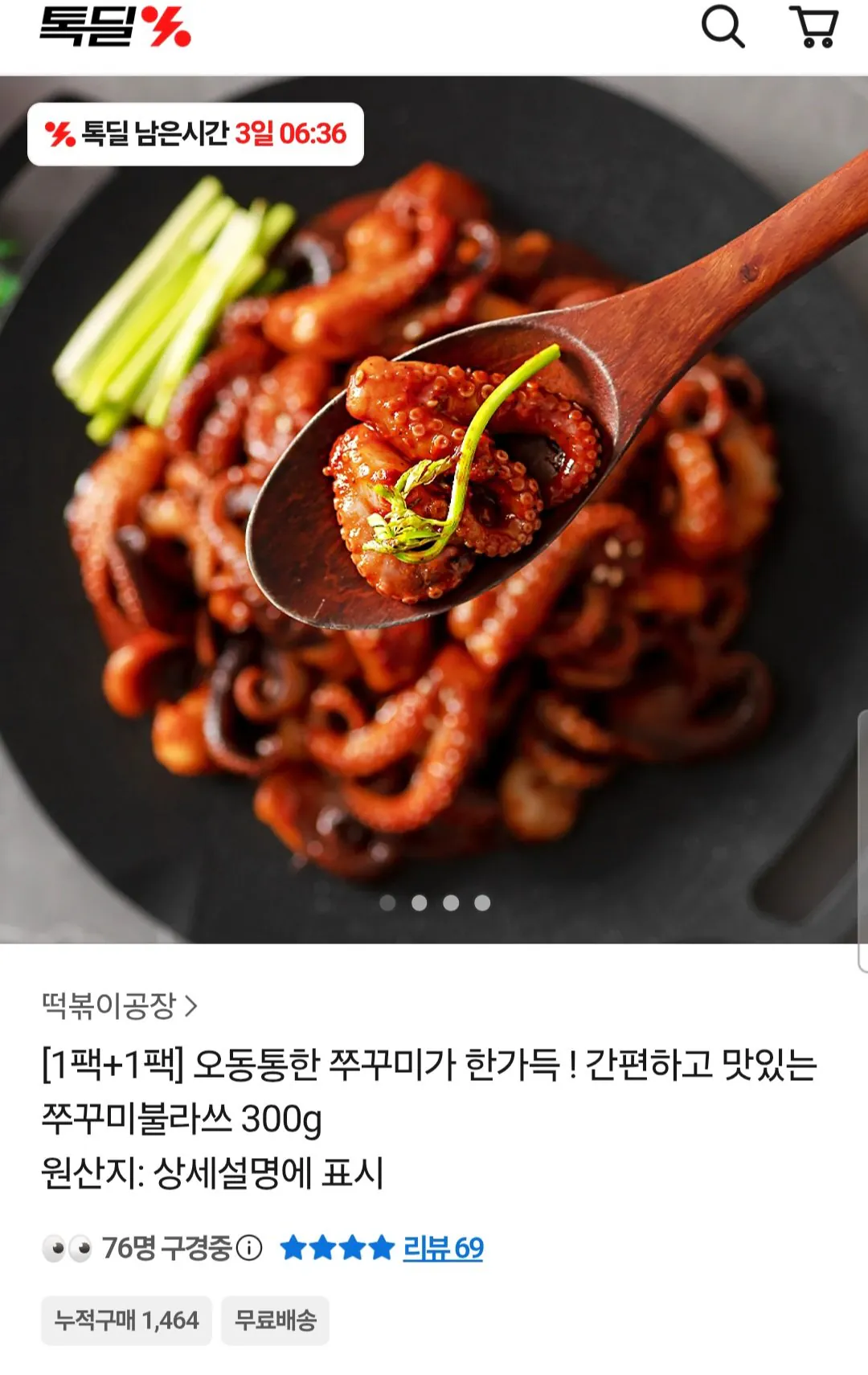Screen dimensions: 868x1375
Task: Expand the 떡볶이공장 seller page via chevron
Action: (x=192, y=1004)
